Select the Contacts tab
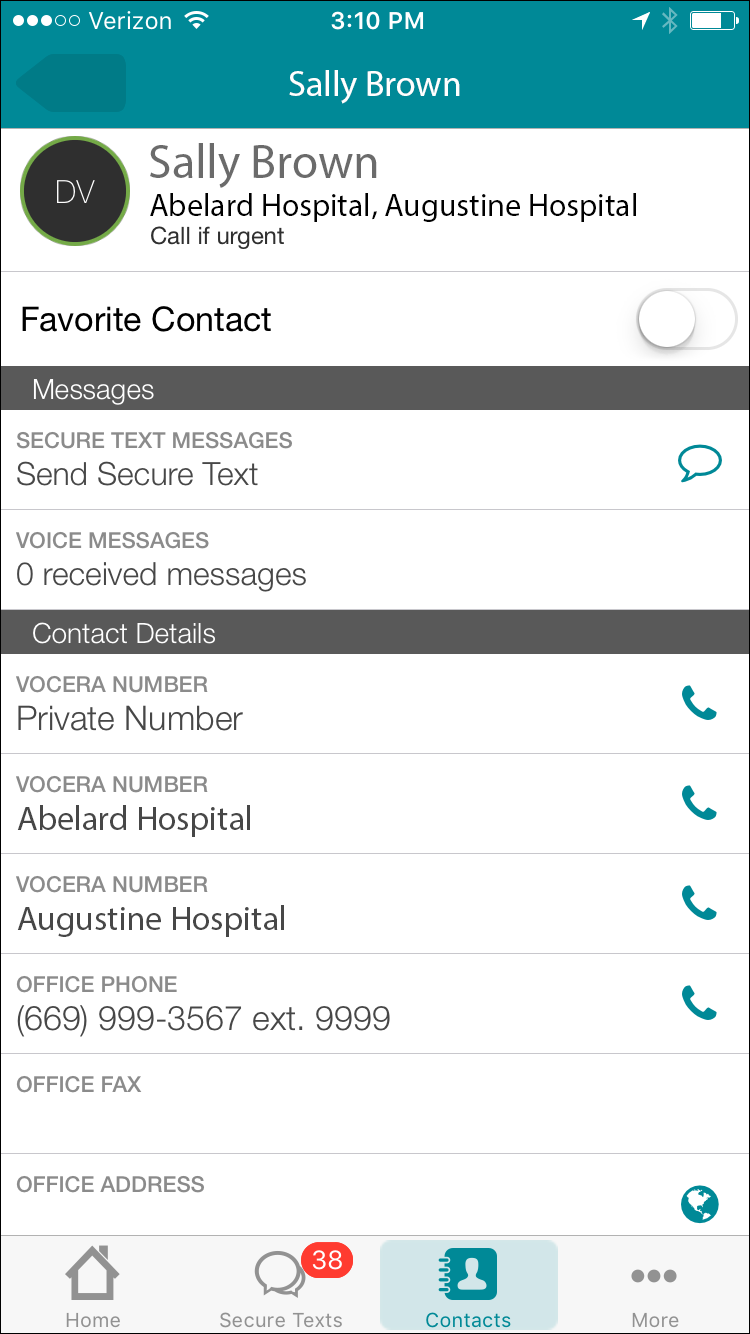The image size is (750, 1334). click(468, 1286)
